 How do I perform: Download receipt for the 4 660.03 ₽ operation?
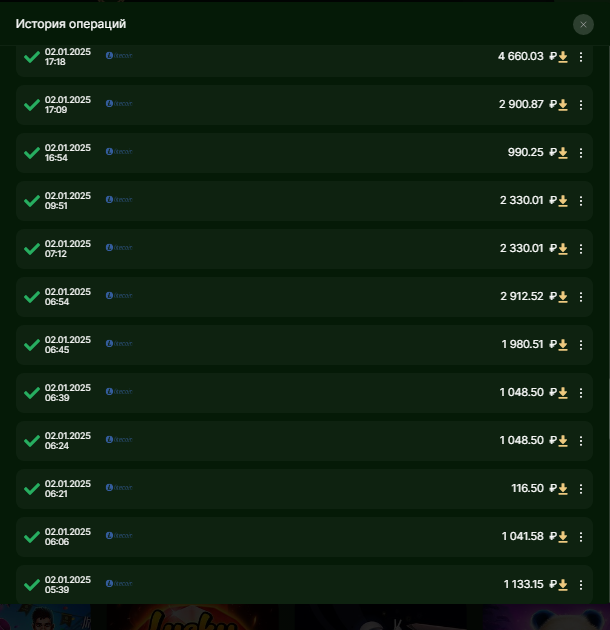click(x=563, y=57)
